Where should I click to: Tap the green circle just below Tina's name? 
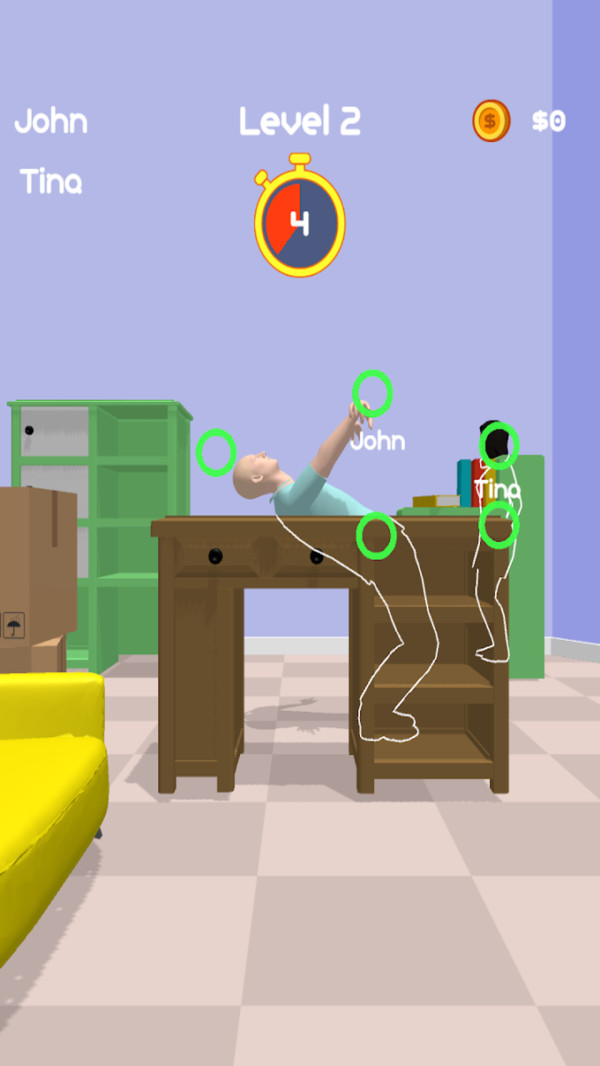pos(498,524)
